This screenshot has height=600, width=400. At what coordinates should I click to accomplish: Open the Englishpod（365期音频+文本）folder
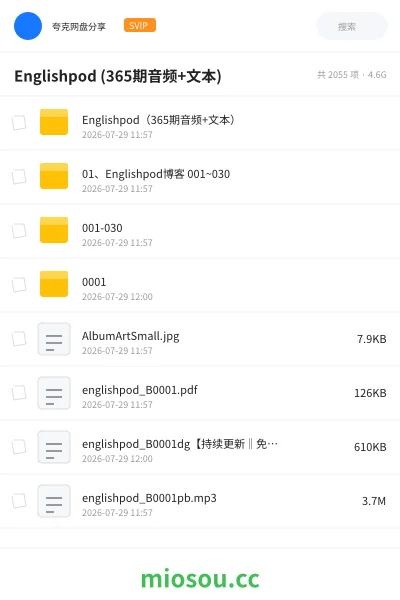[200, 123]
